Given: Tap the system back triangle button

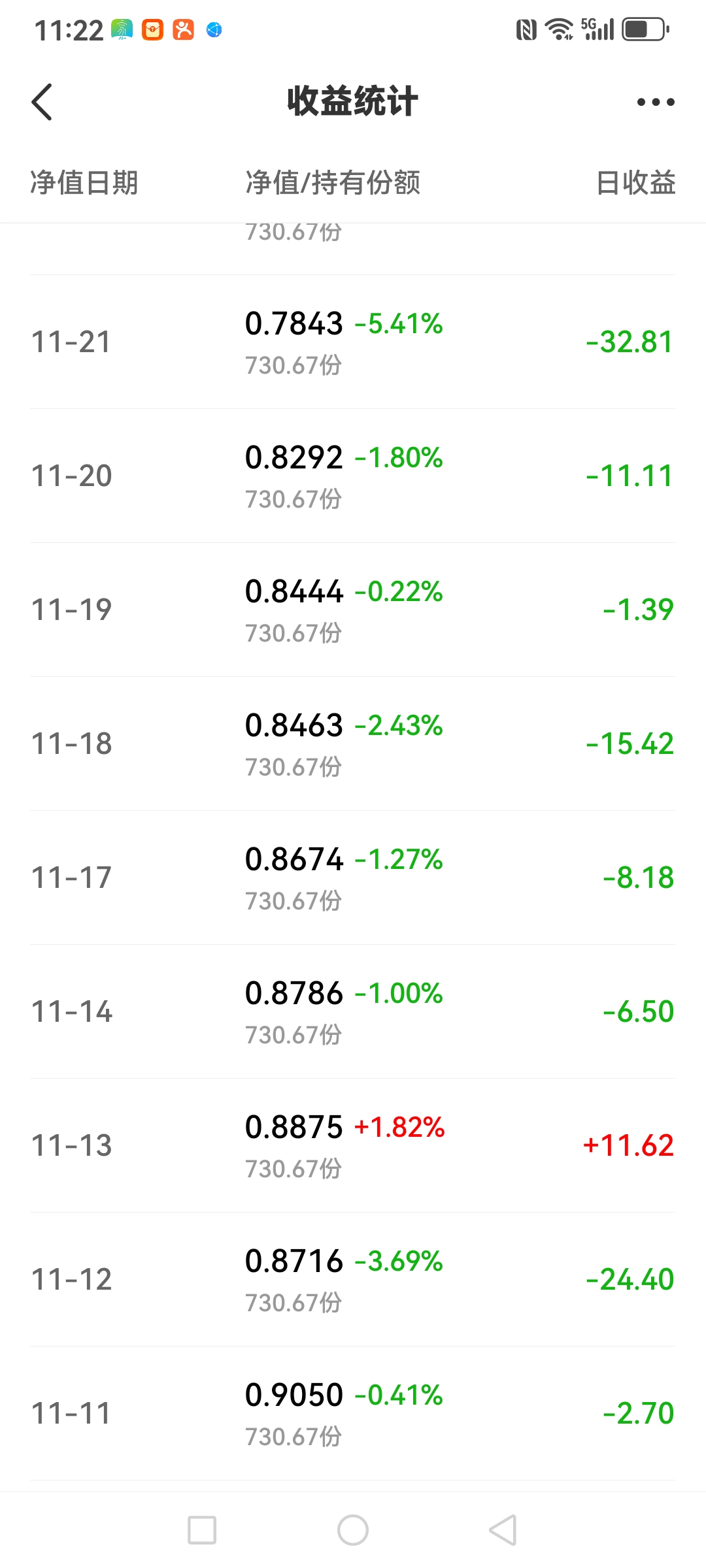Looking at the screenshot, I should 503,1530.
